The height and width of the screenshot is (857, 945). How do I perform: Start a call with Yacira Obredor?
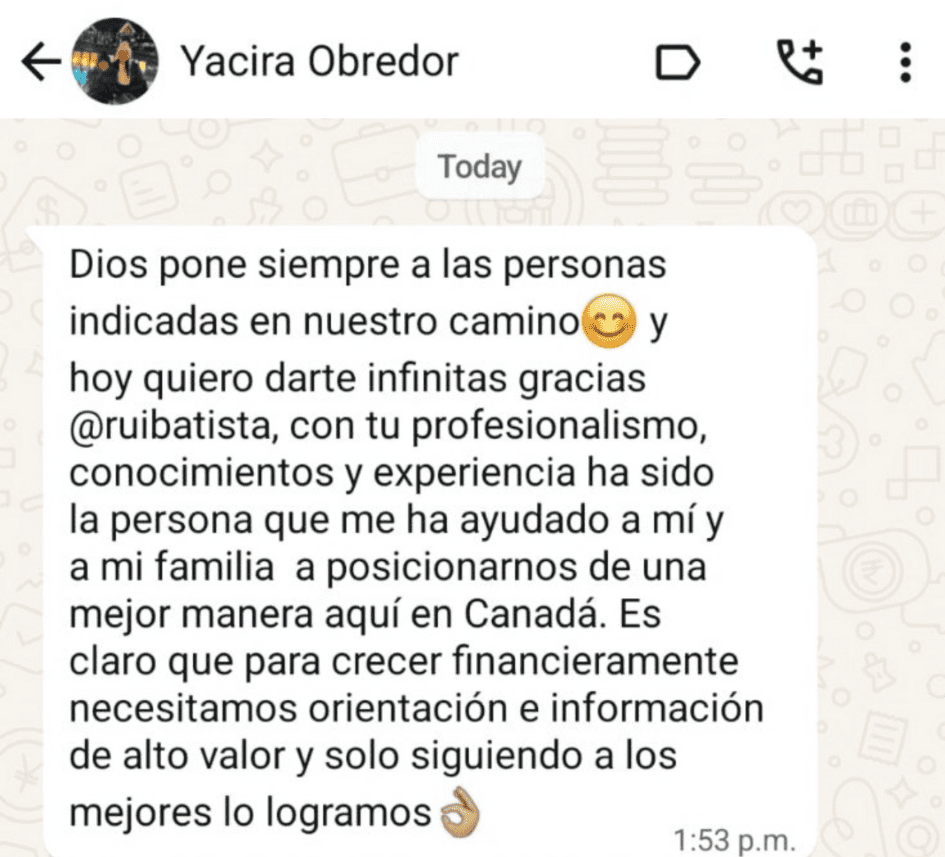pos(800,62)
